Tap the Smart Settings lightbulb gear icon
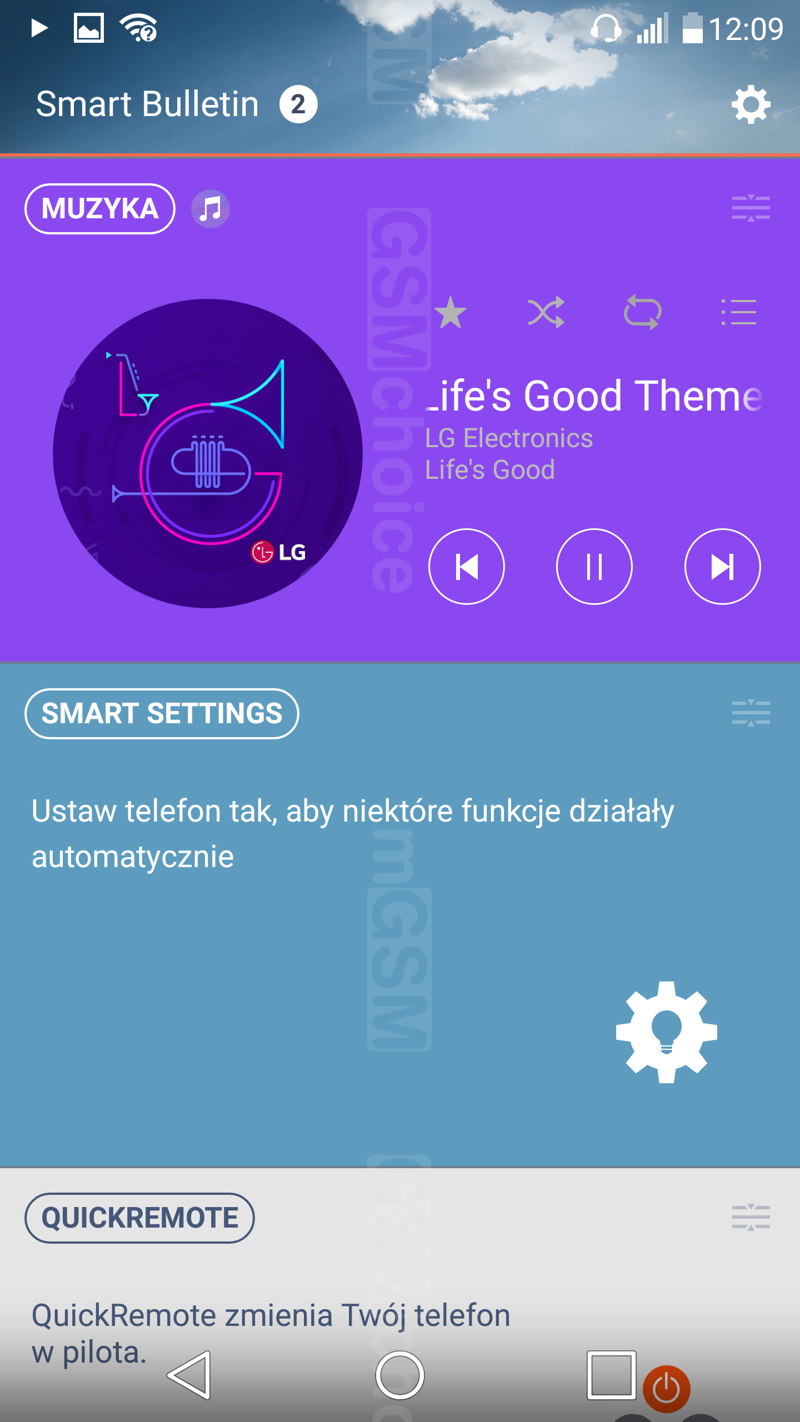800x1422 pixels. [666, 1032]
